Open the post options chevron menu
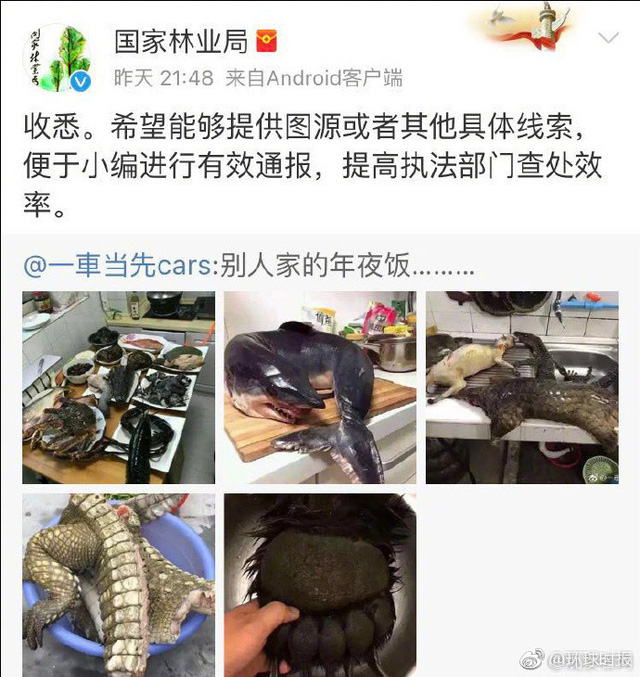Image resolution: width=640 pixels, height=677 pixels. click(608, 39)
